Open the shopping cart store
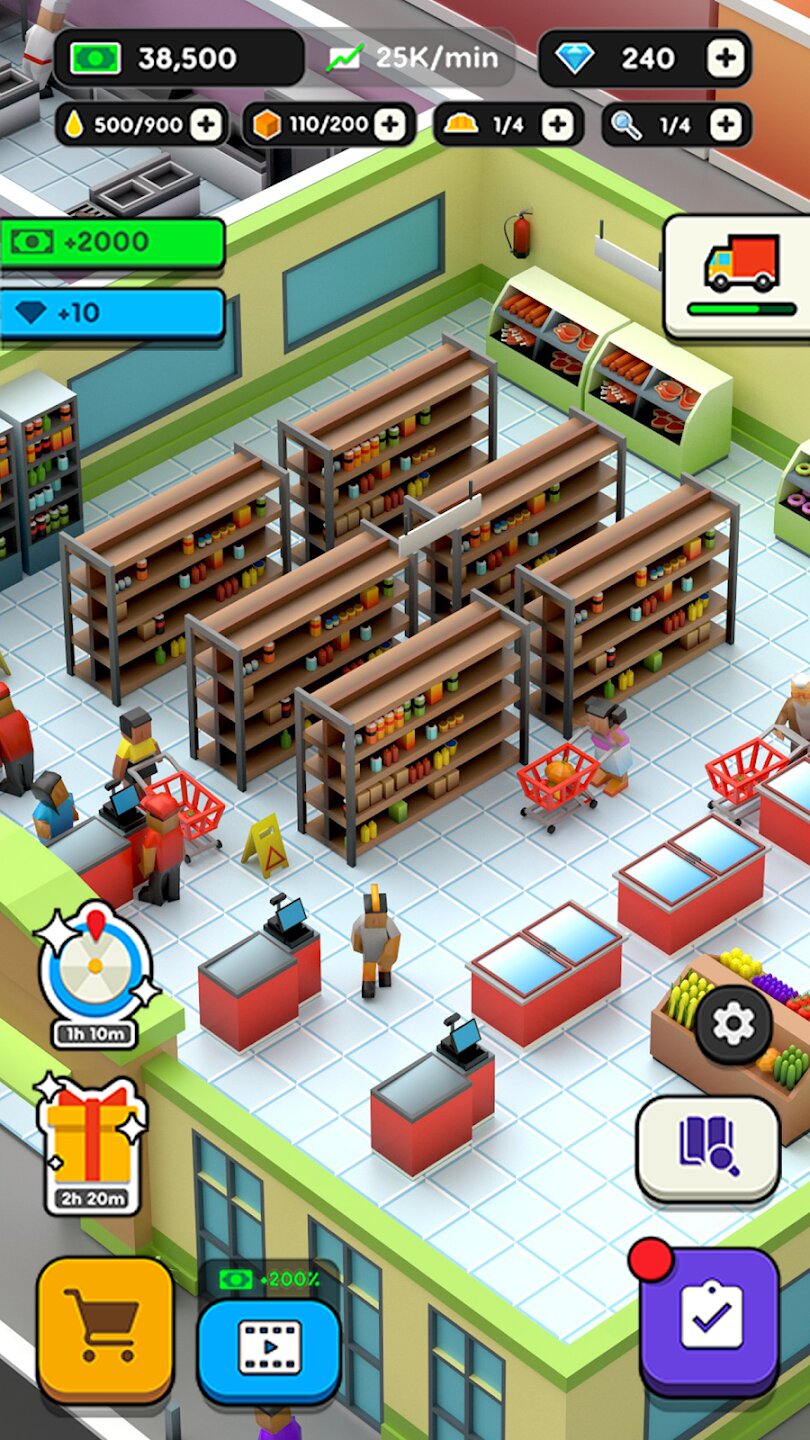This screenshot has height=1440, width=810. 105,1327
